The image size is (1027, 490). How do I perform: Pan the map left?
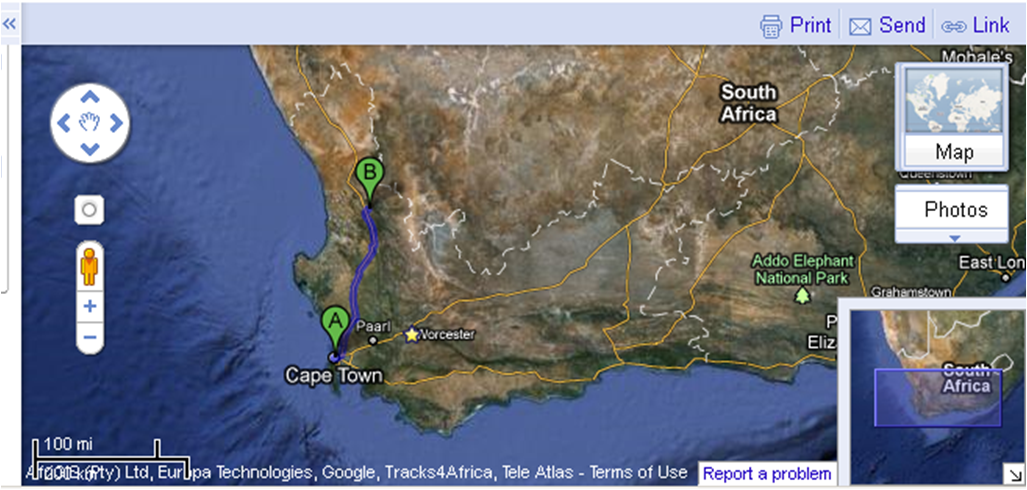64,123
